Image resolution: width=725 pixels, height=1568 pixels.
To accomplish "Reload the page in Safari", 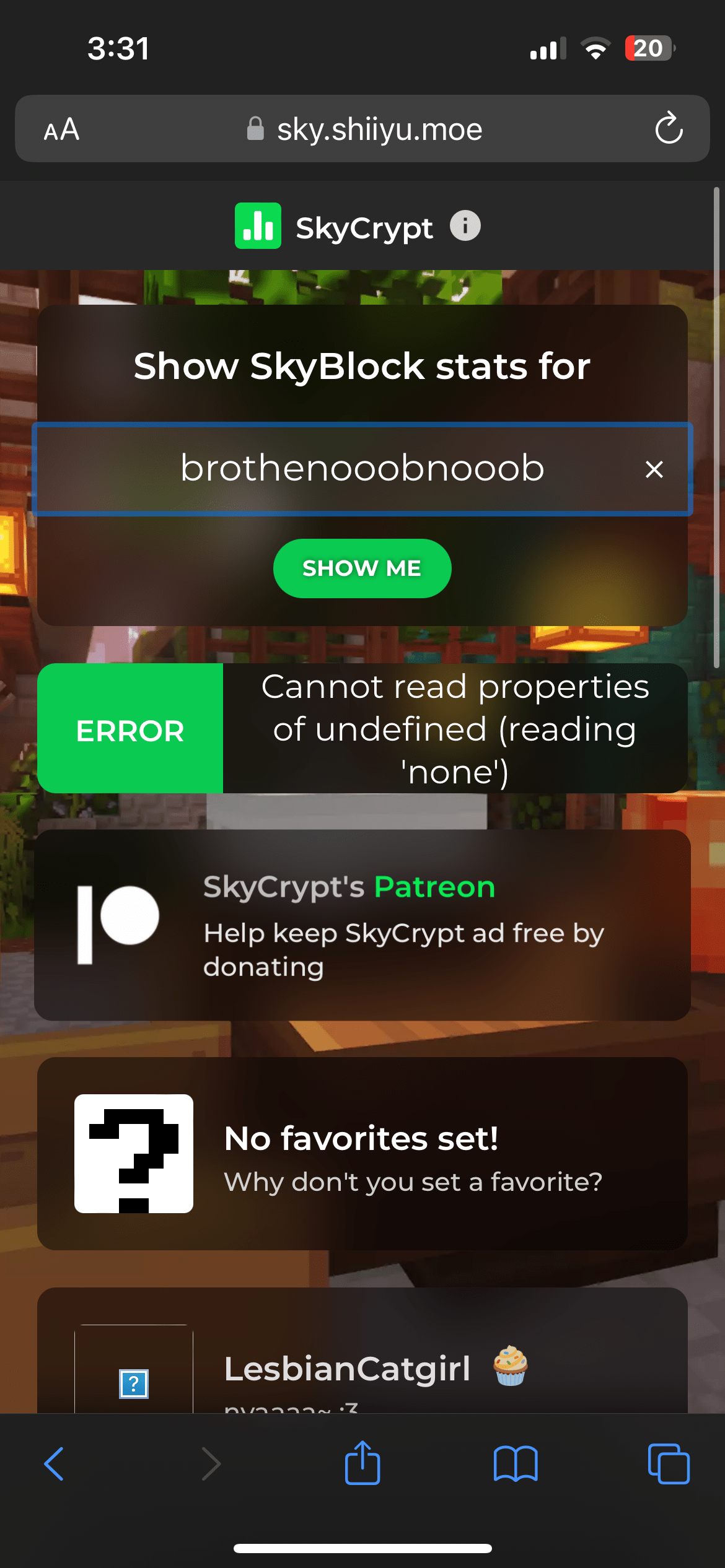I will pyautogui.click(x=669, y=129).
